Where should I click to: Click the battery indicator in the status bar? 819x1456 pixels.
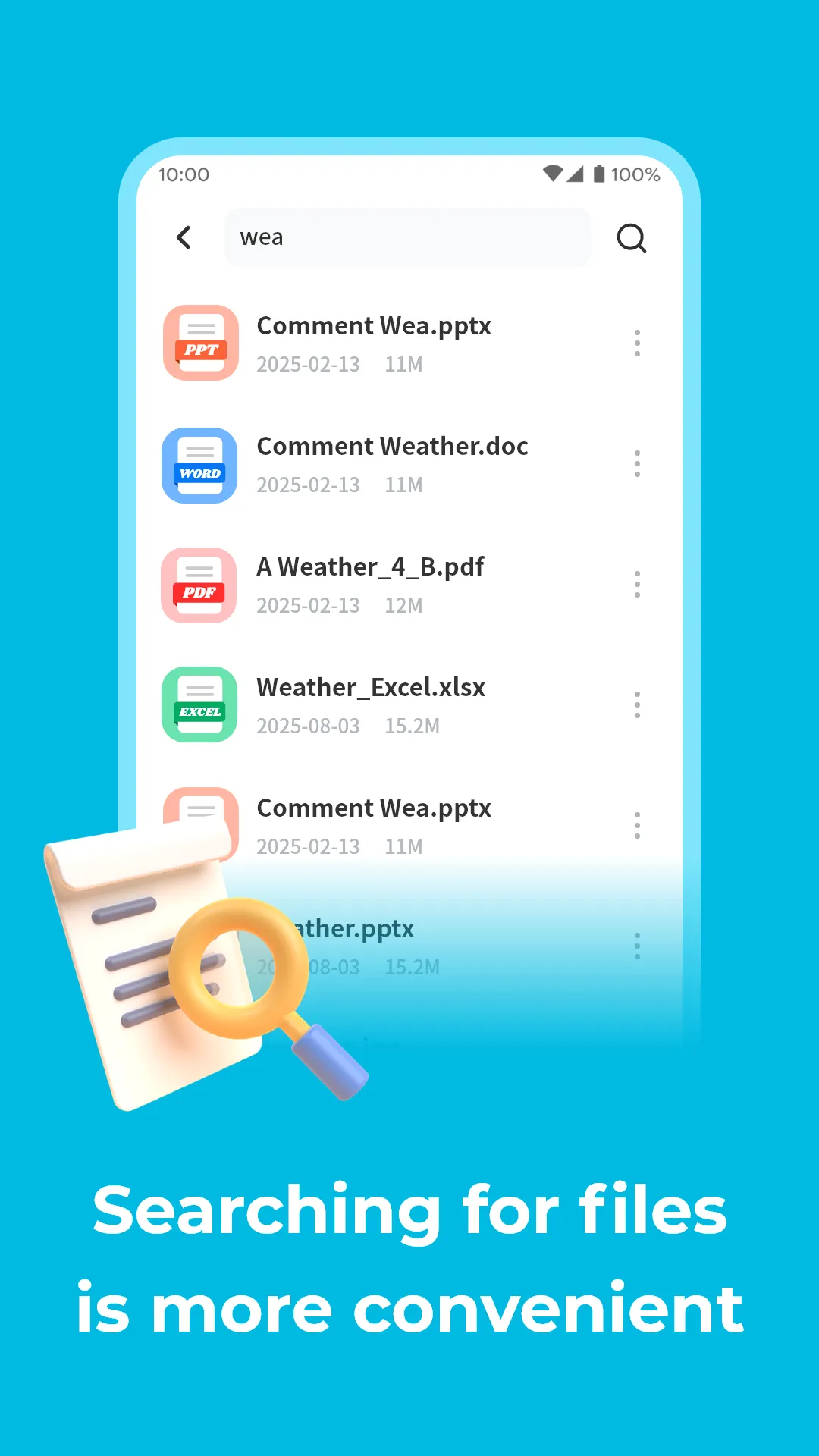pyautogui.click(x=598, y=174)
